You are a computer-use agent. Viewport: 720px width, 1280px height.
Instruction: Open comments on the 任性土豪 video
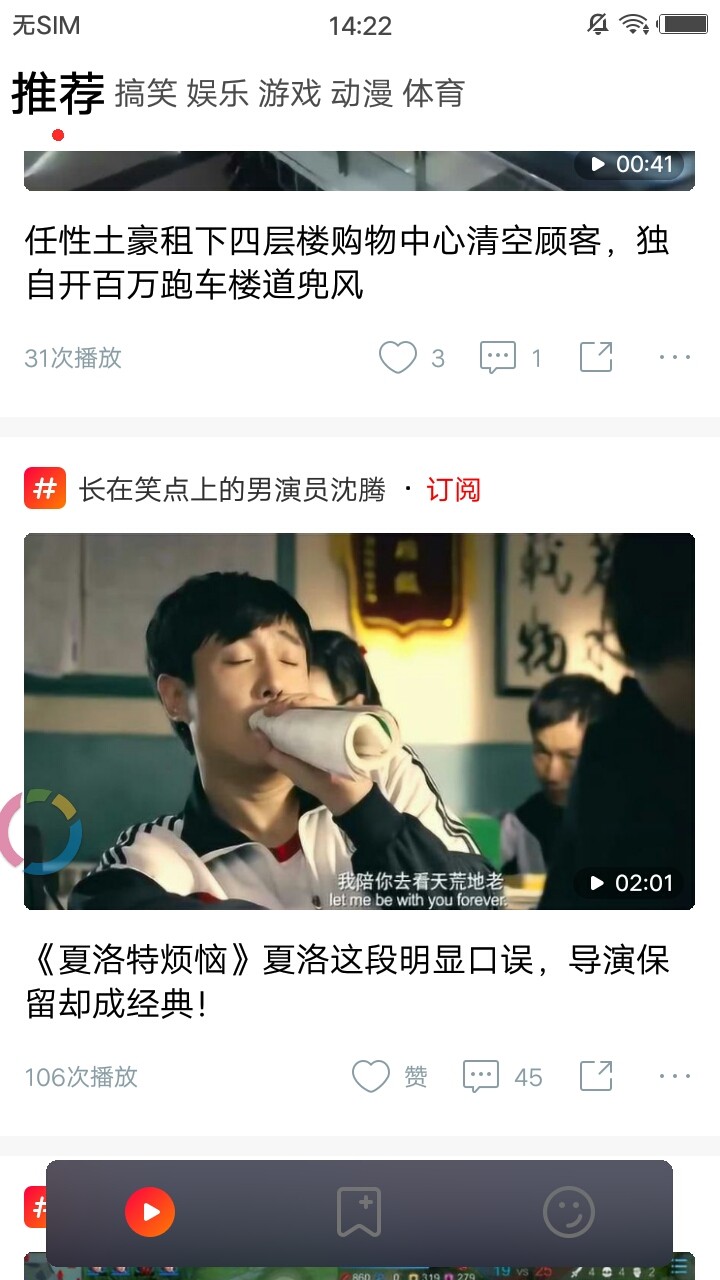click(x=498, y=358)
